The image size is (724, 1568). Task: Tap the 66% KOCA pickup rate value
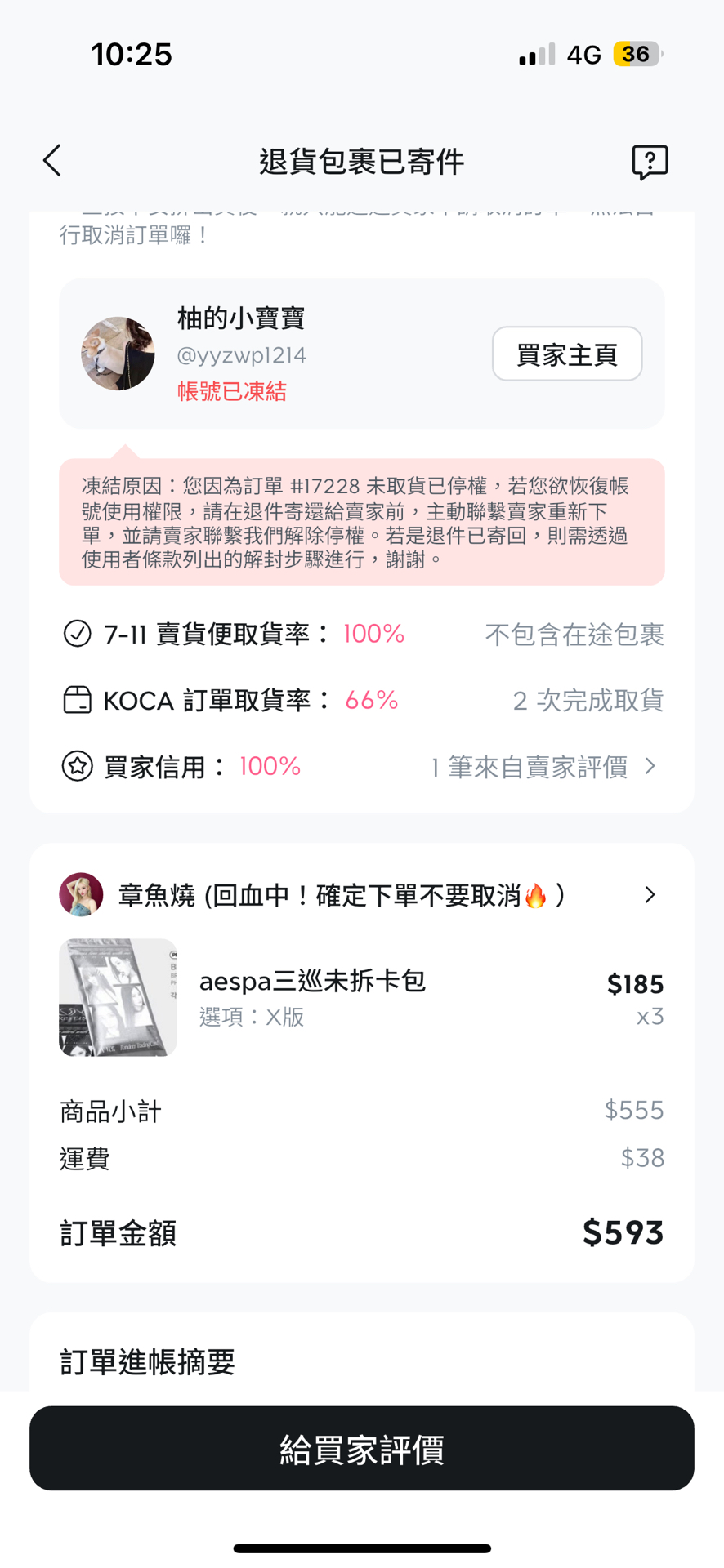(x=371, y=700)
